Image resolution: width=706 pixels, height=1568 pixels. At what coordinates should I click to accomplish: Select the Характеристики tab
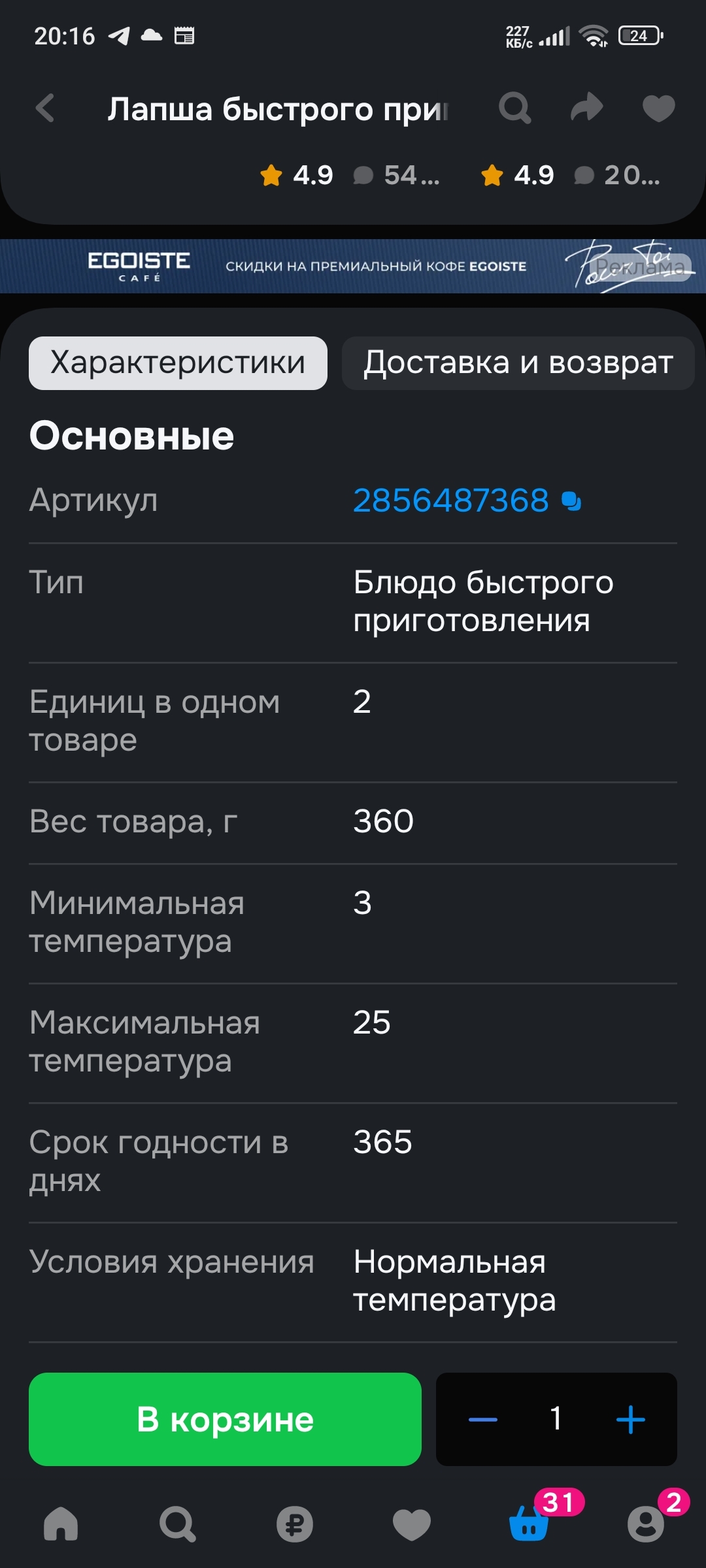click(x=178, y=363)
